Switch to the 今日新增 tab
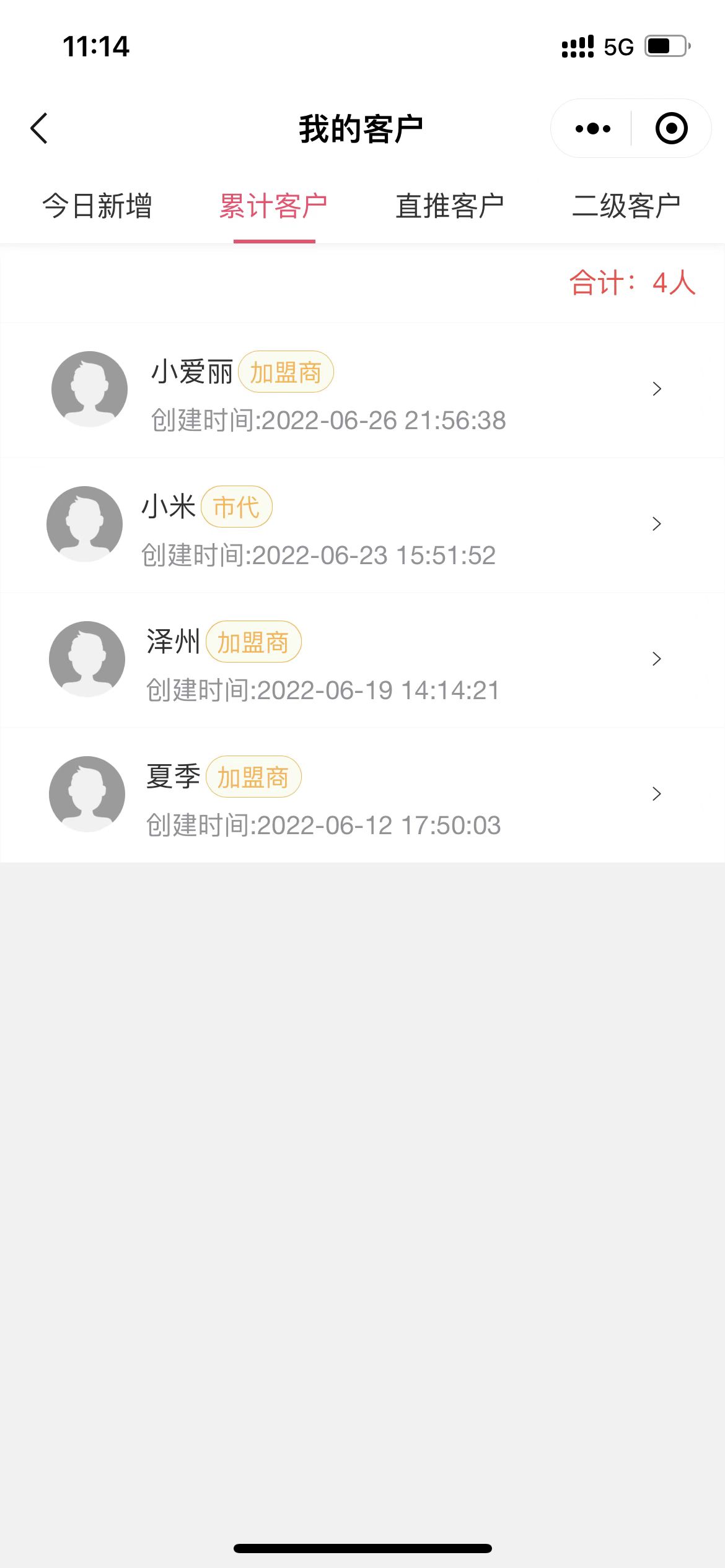 coord(97,206)
